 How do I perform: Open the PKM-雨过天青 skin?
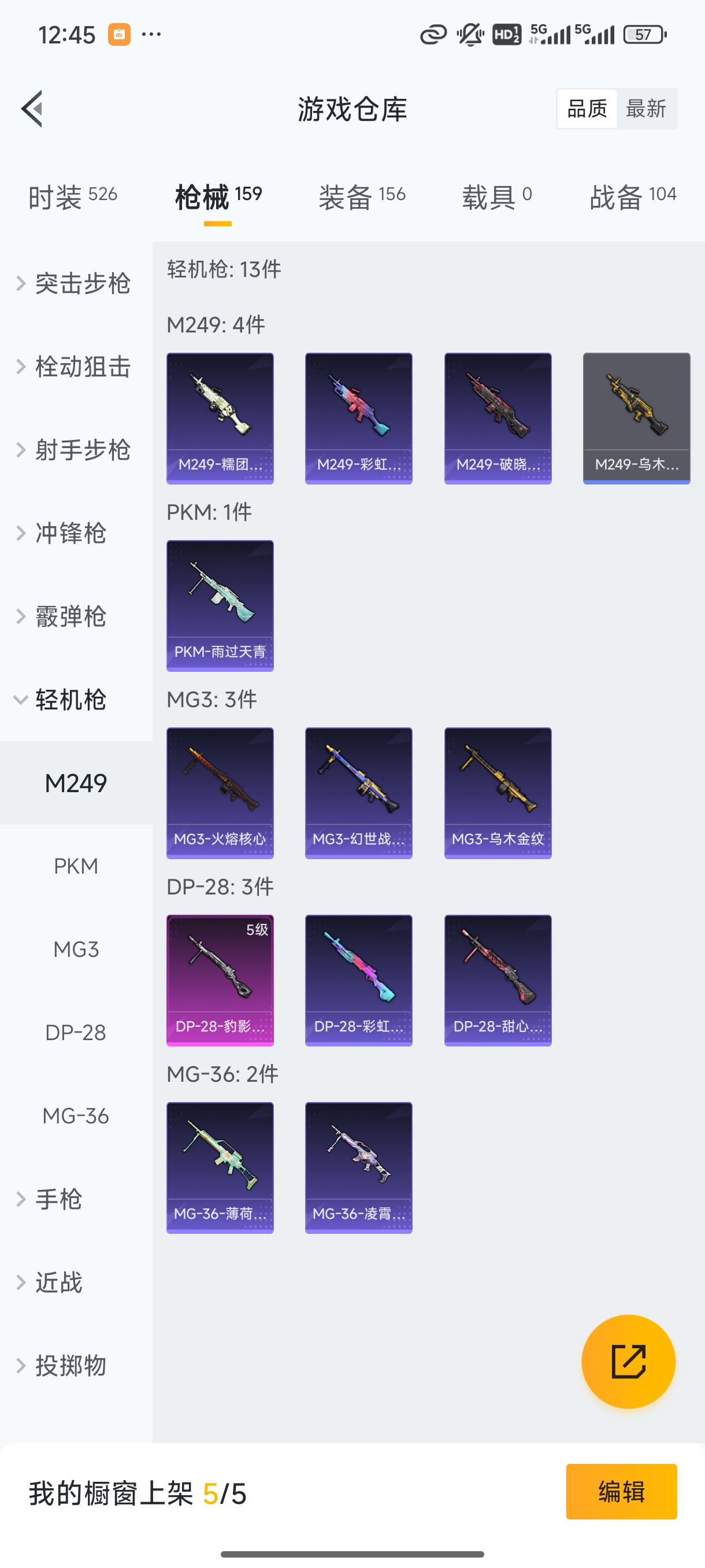click(220, 606)
